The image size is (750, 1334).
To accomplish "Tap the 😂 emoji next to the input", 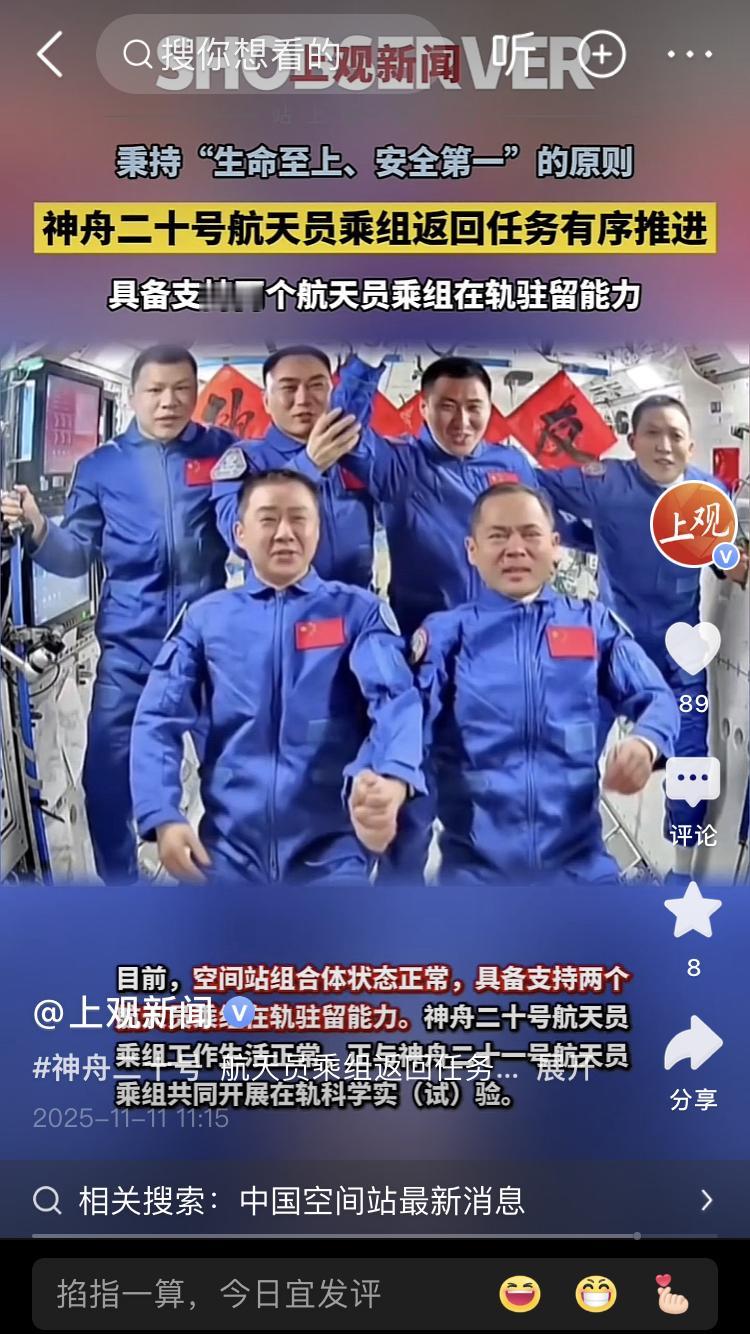I will [595, 1294].
